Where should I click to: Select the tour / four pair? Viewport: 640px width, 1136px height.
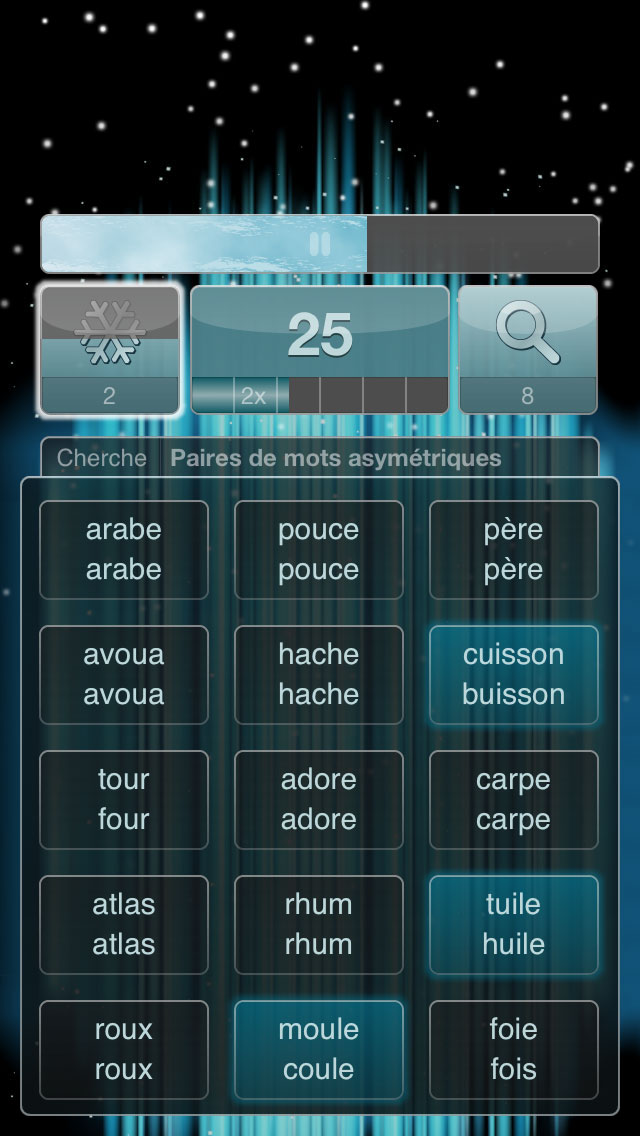pos(124,800)
